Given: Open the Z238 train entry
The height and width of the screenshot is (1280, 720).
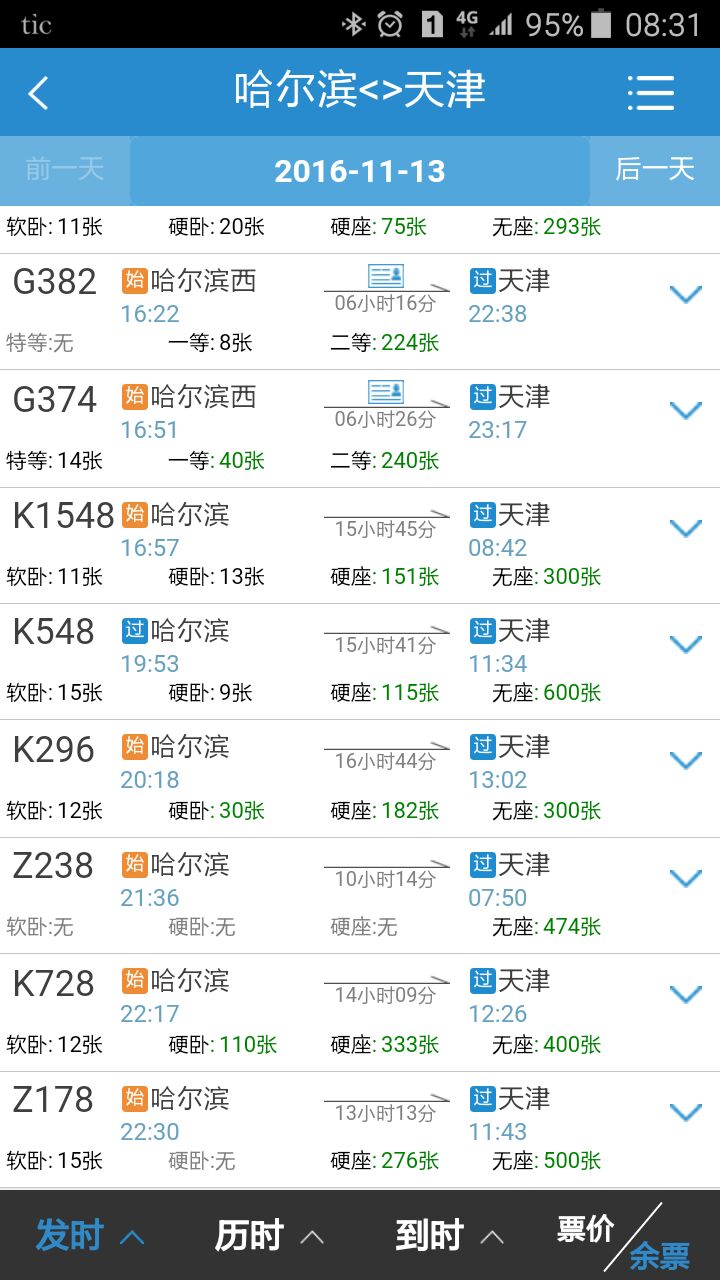Looking at the screenshot, I should point(360,896).
